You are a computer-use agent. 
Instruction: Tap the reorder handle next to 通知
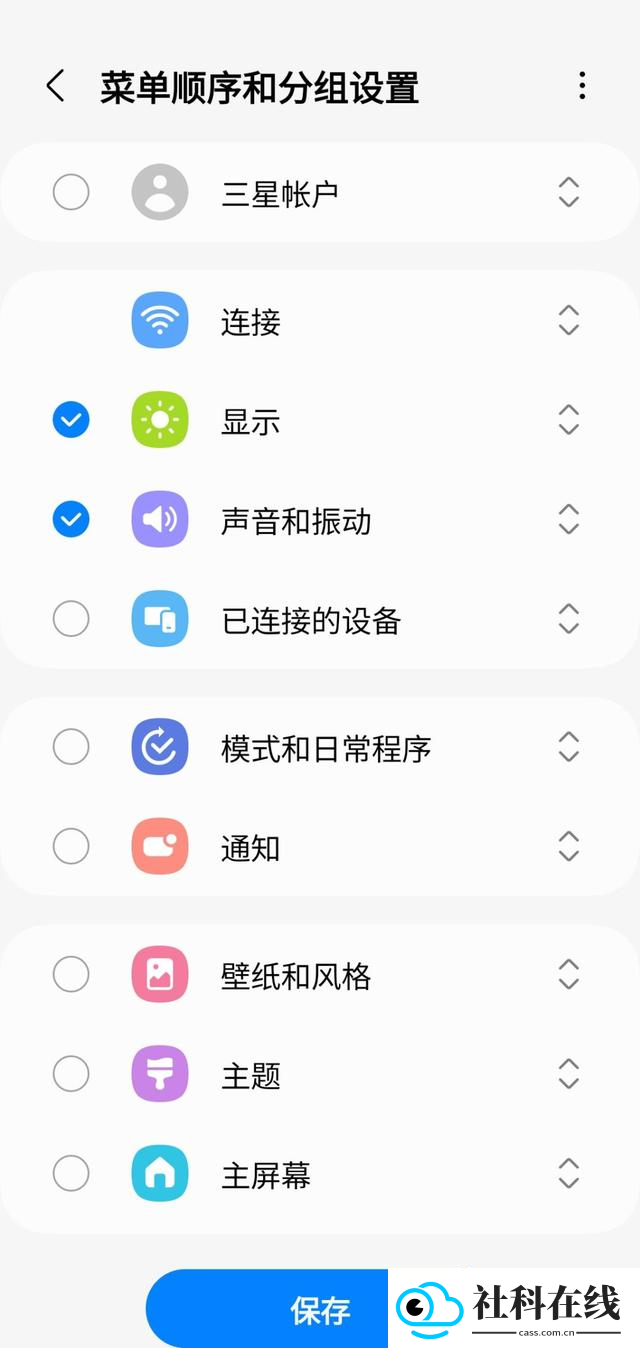click(569, 846)
